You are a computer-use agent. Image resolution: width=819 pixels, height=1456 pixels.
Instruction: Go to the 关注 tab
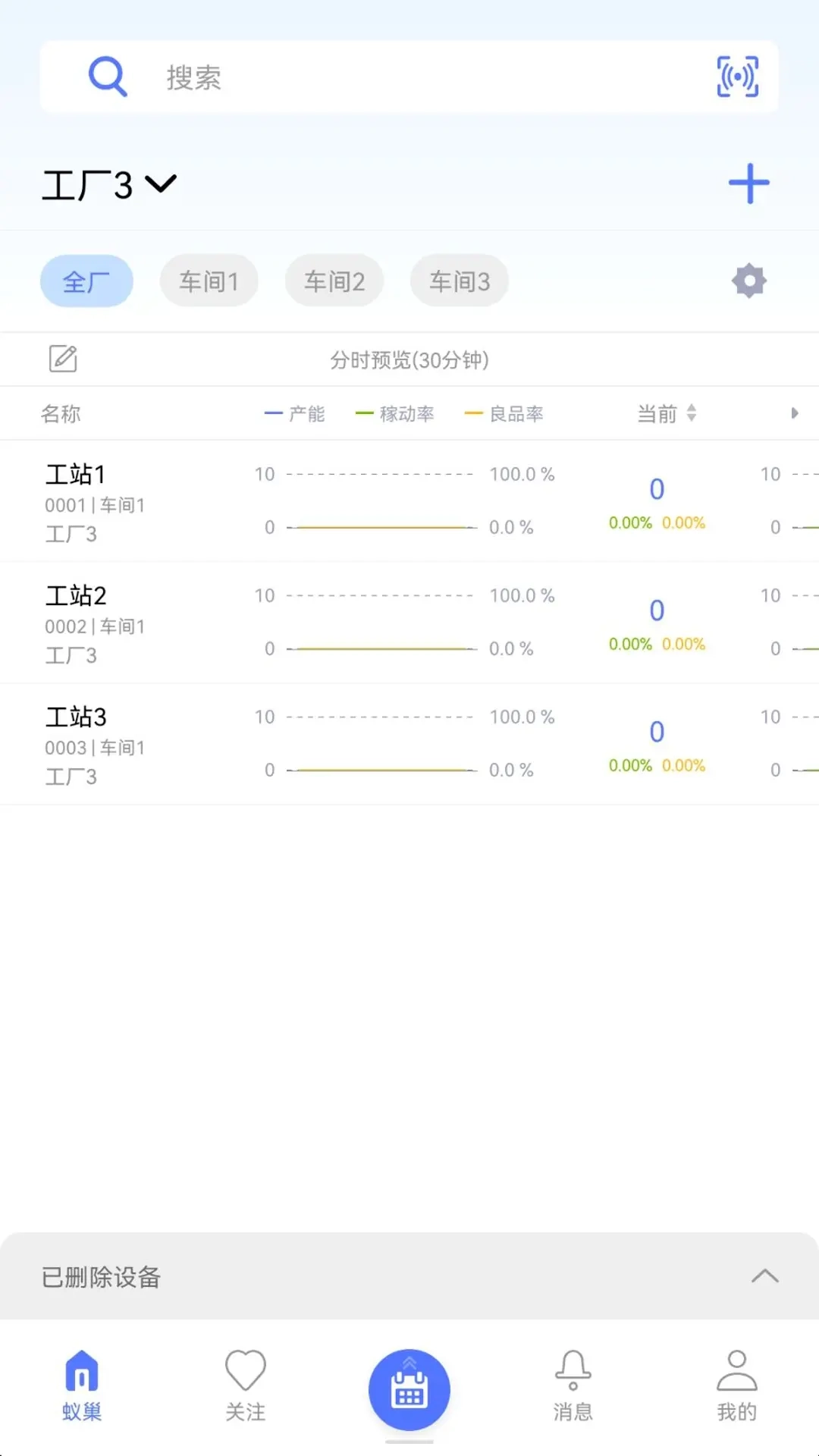(x=245, y=1387)
